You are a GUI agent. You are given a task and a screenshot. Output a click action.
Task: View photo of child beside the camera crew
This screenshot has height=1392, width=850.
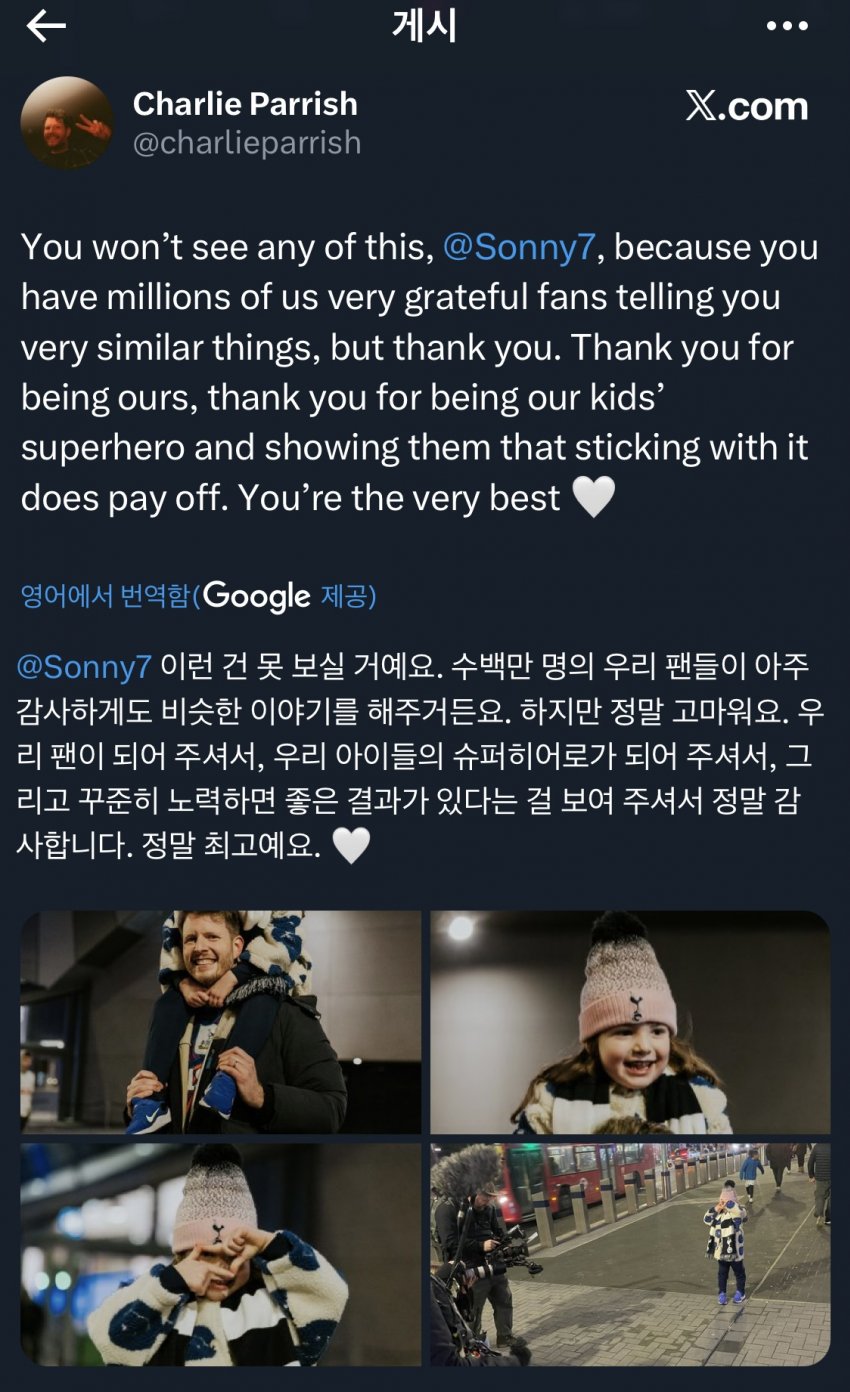click(x=630, y=1254)
